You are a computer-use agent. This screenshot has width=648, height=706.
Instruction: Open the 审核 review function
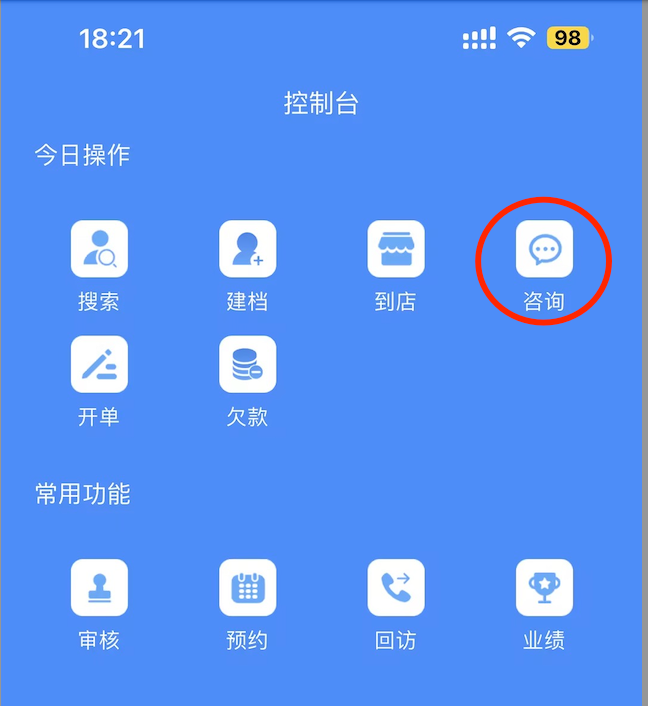point(99,587)
